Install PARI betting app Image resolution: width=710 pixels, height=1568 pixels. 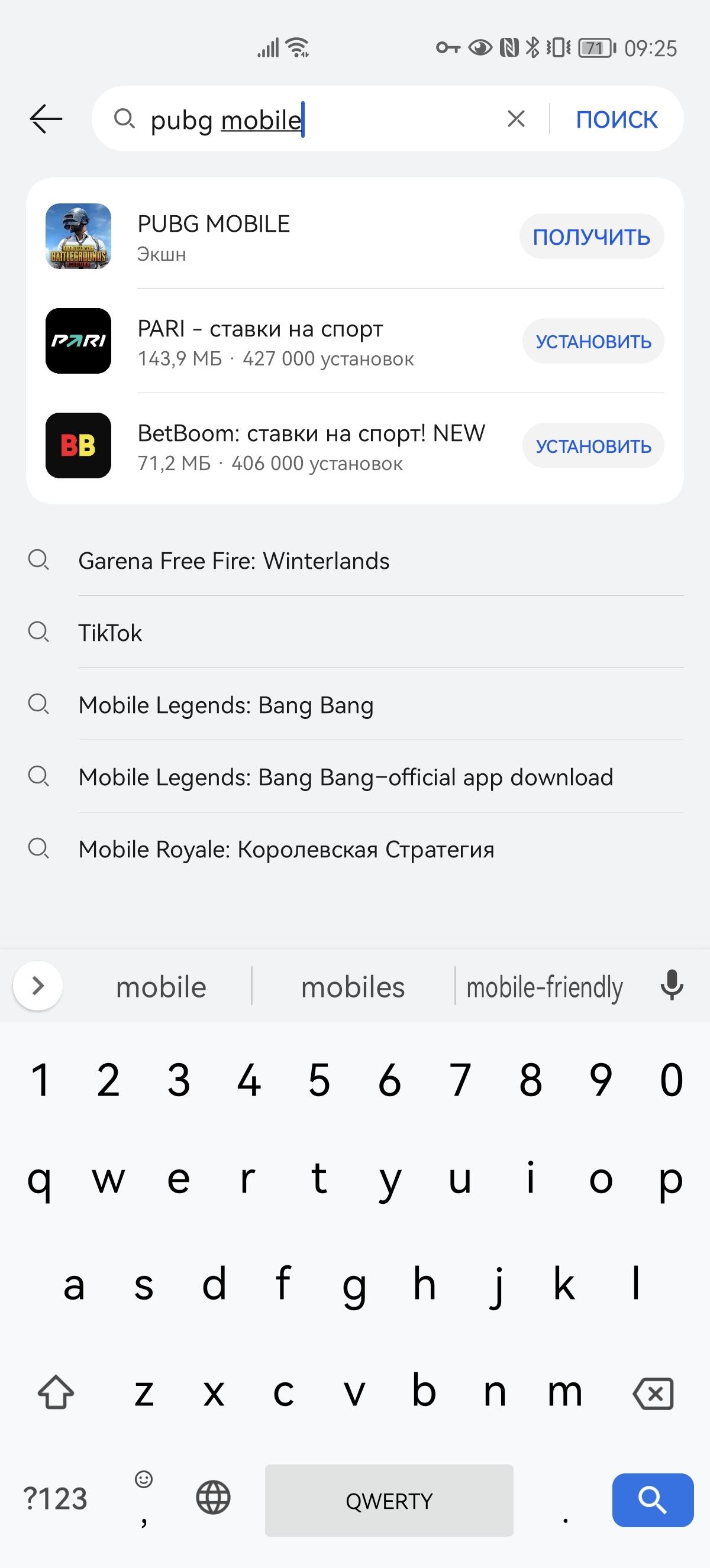tap(592, 342)
